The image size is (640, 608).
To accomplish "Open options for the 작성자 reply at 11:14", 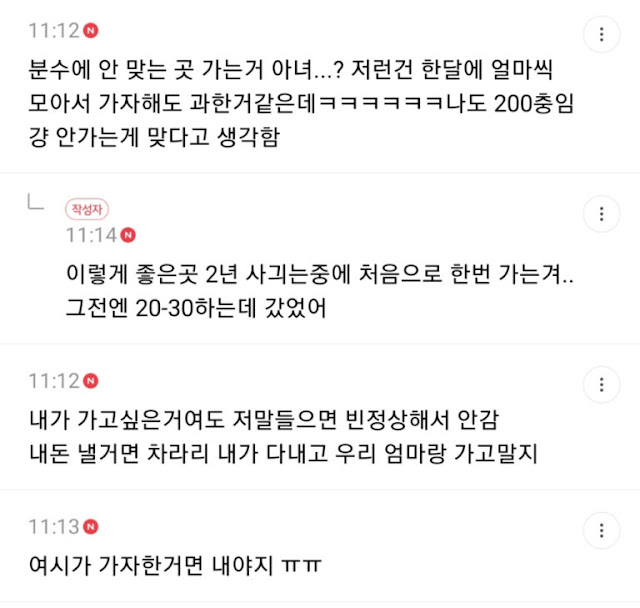I will (601, 214).
